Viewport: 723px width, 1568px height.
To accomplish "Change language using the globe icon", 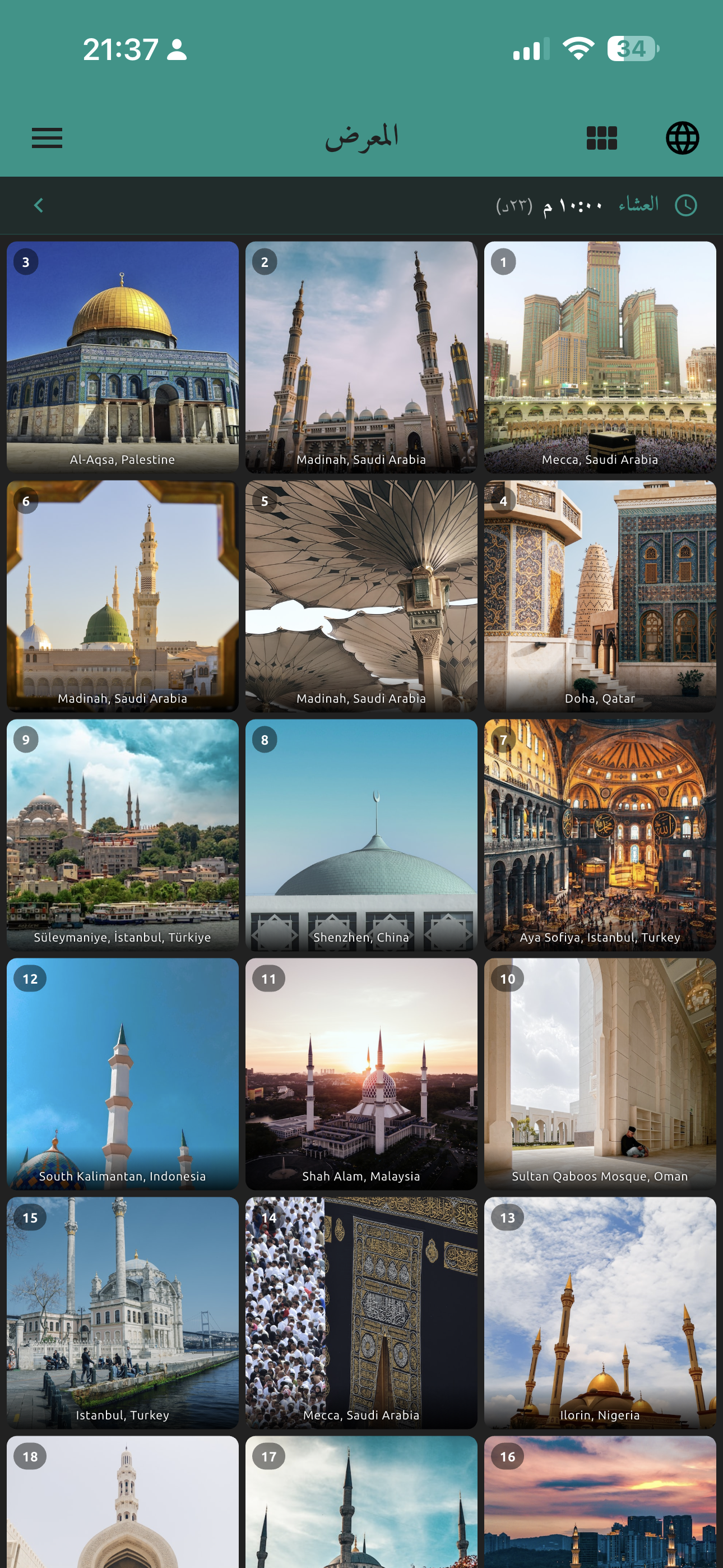I will pos(682,138).
